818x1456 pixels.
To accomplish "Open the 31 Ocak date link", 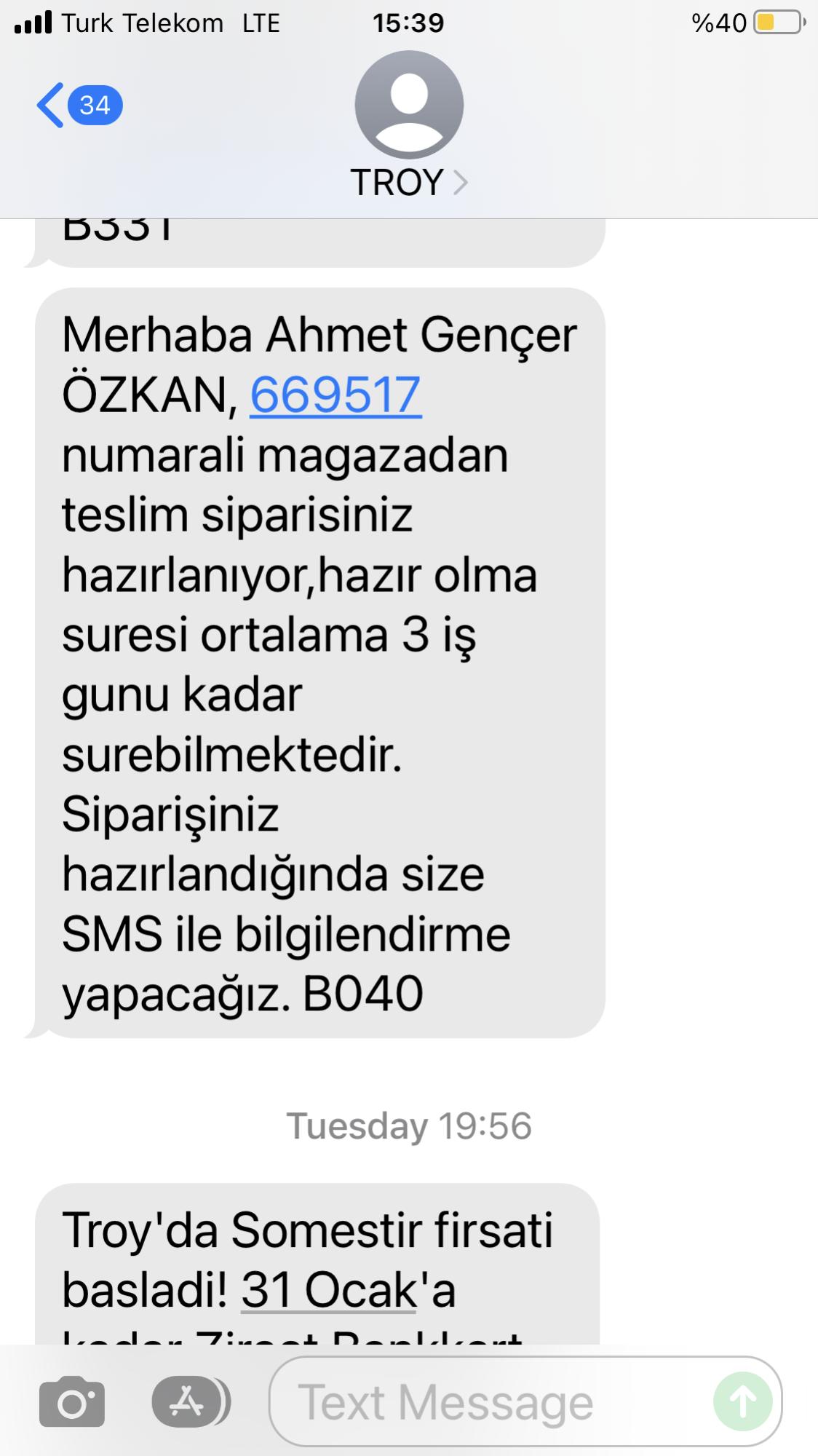I will coord(328,1291).
